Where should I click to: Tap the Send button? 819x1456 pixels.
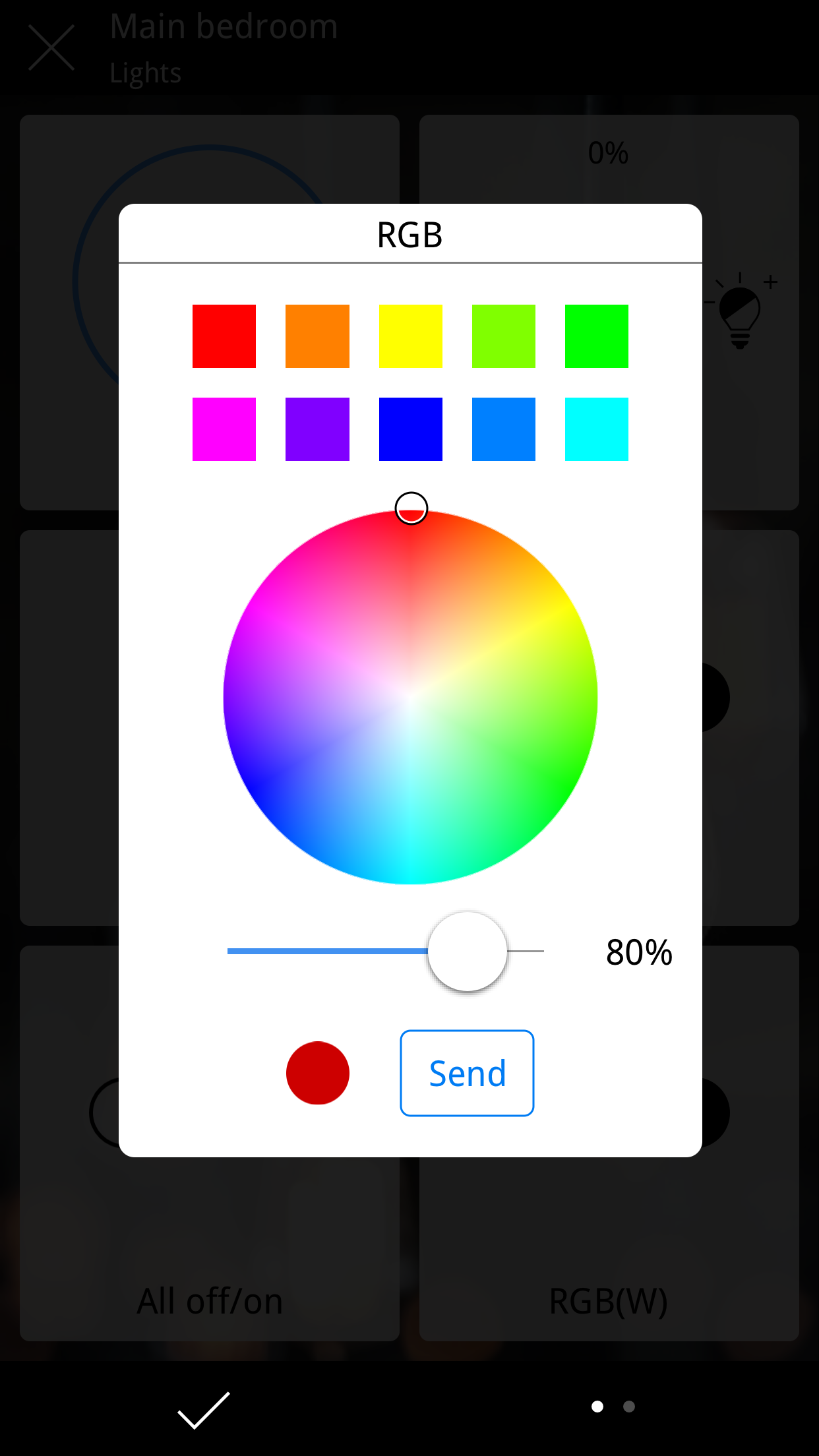tap(466, 1072)
